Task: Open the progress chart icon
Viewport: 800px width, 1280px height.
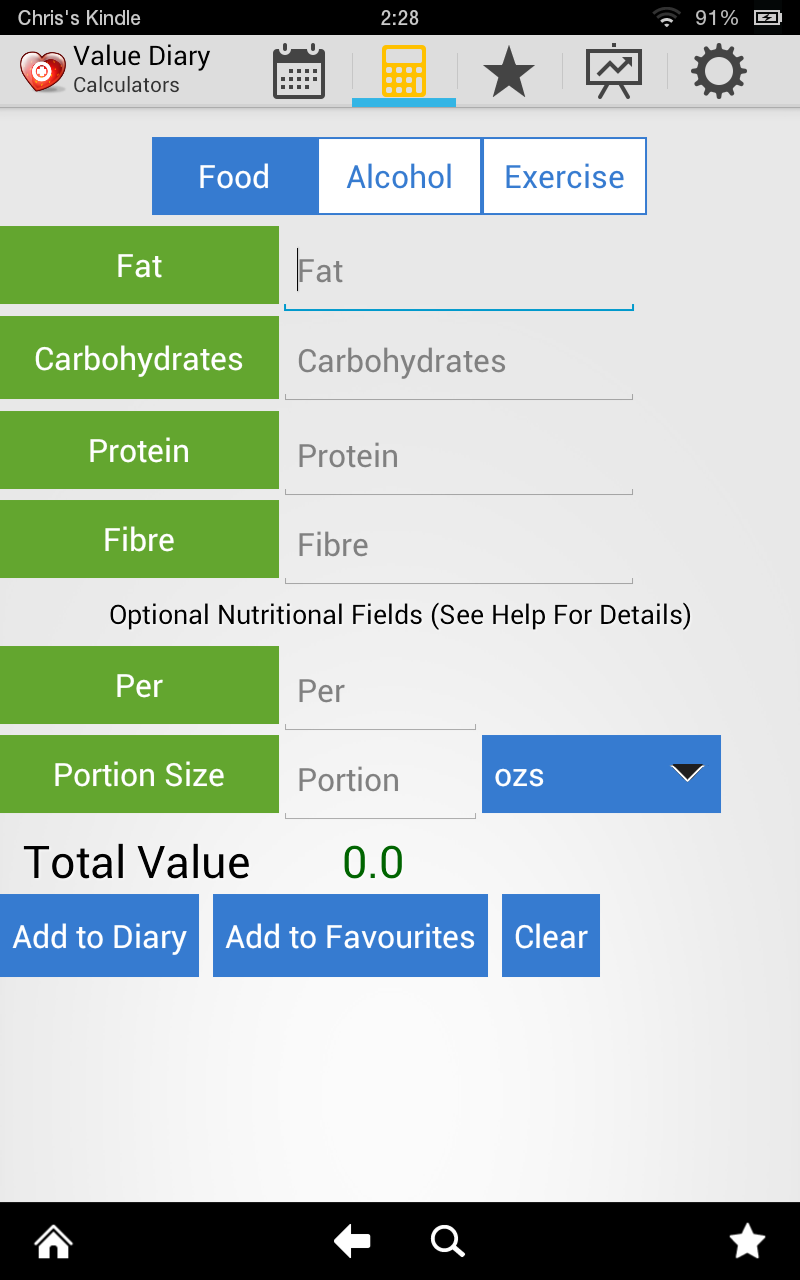Action: click(x=613, y=72)
